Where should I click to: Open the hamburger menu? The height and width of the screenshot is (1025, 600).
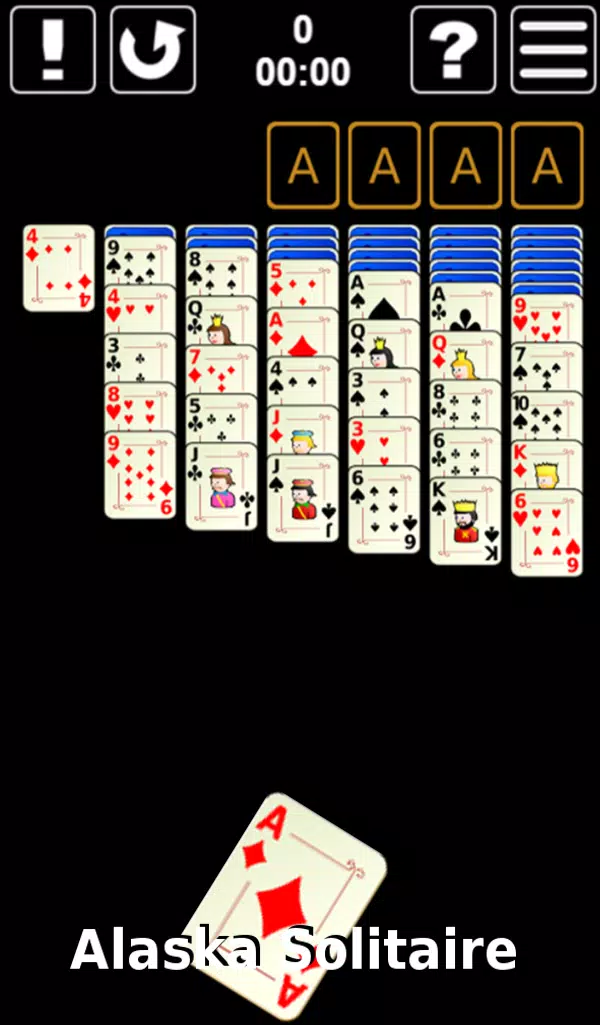pos(554,50)
